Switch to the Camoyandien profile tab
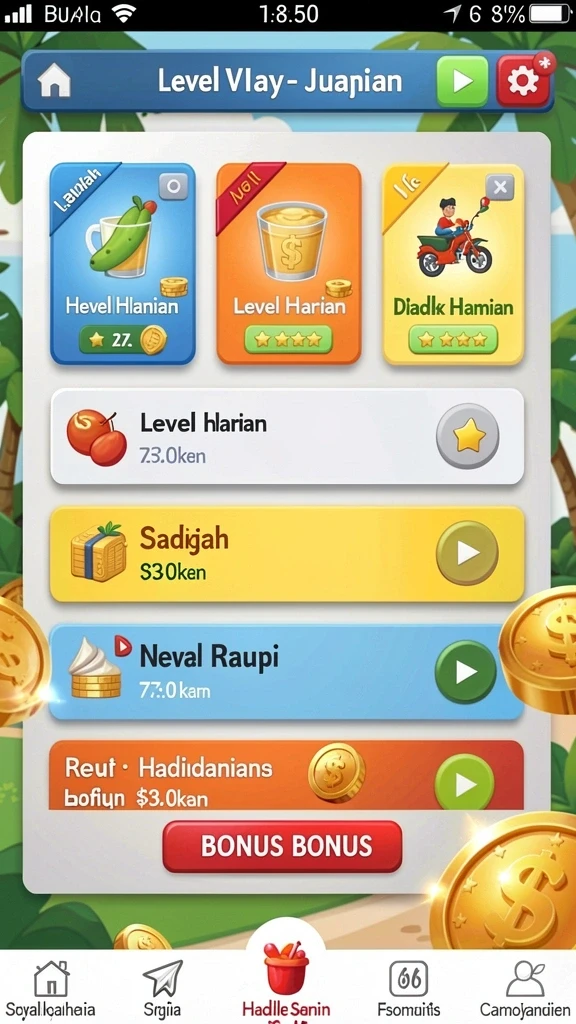576x1024 pixels. [525, 989]
